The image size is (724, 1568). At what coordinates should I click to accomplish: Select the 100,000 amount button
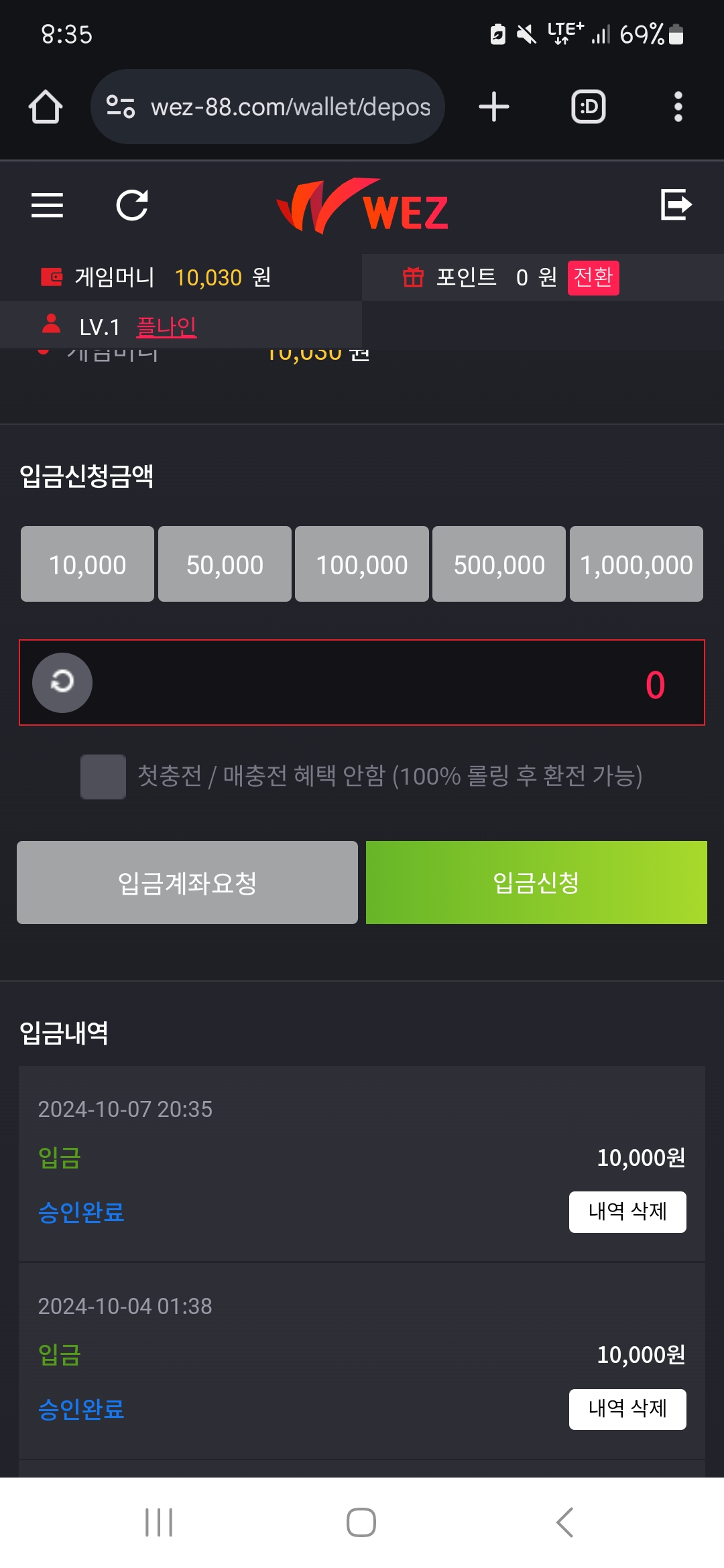362,564
